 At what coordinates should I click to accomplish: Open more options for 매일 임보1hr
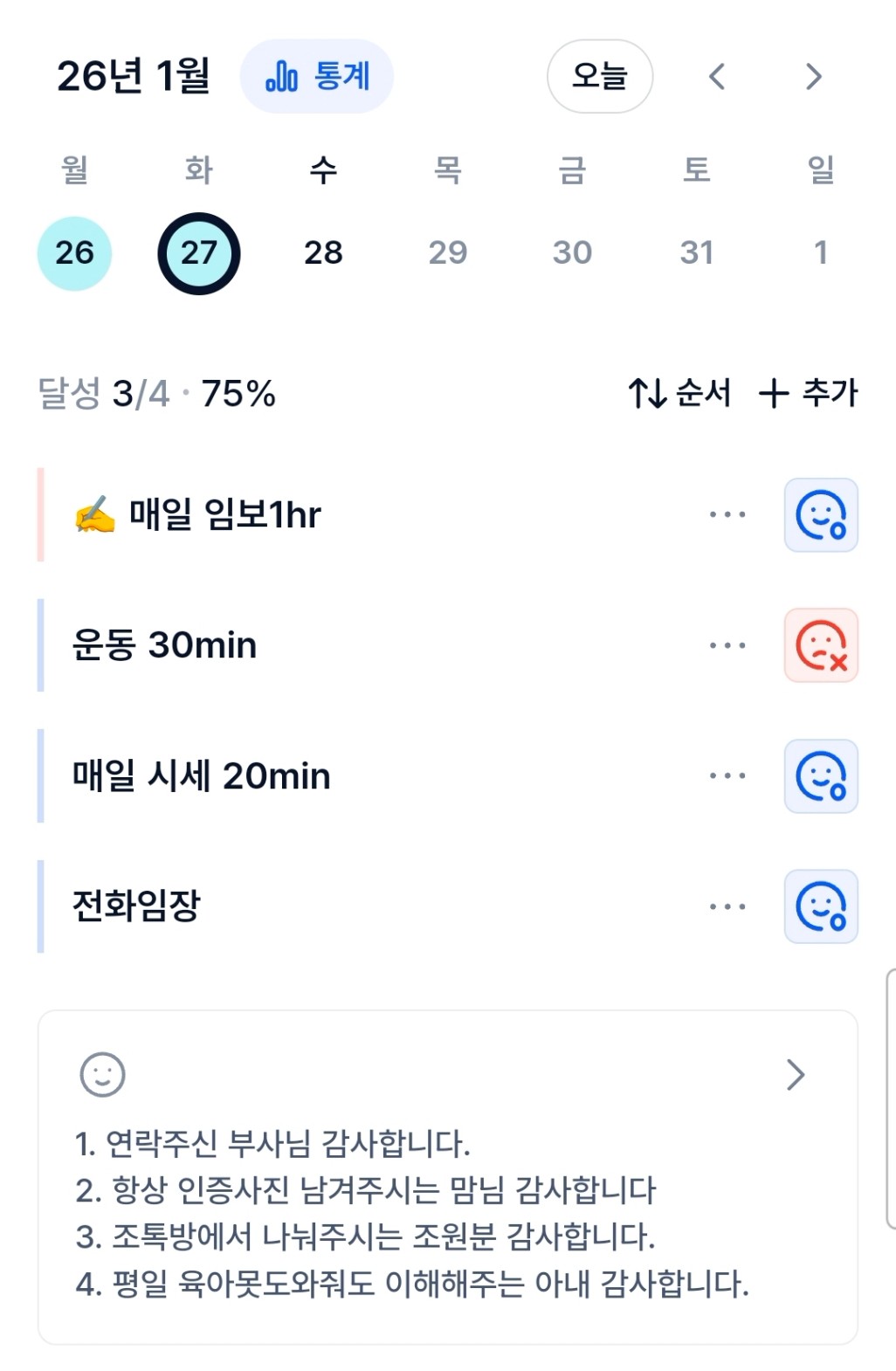coord(727,515)
